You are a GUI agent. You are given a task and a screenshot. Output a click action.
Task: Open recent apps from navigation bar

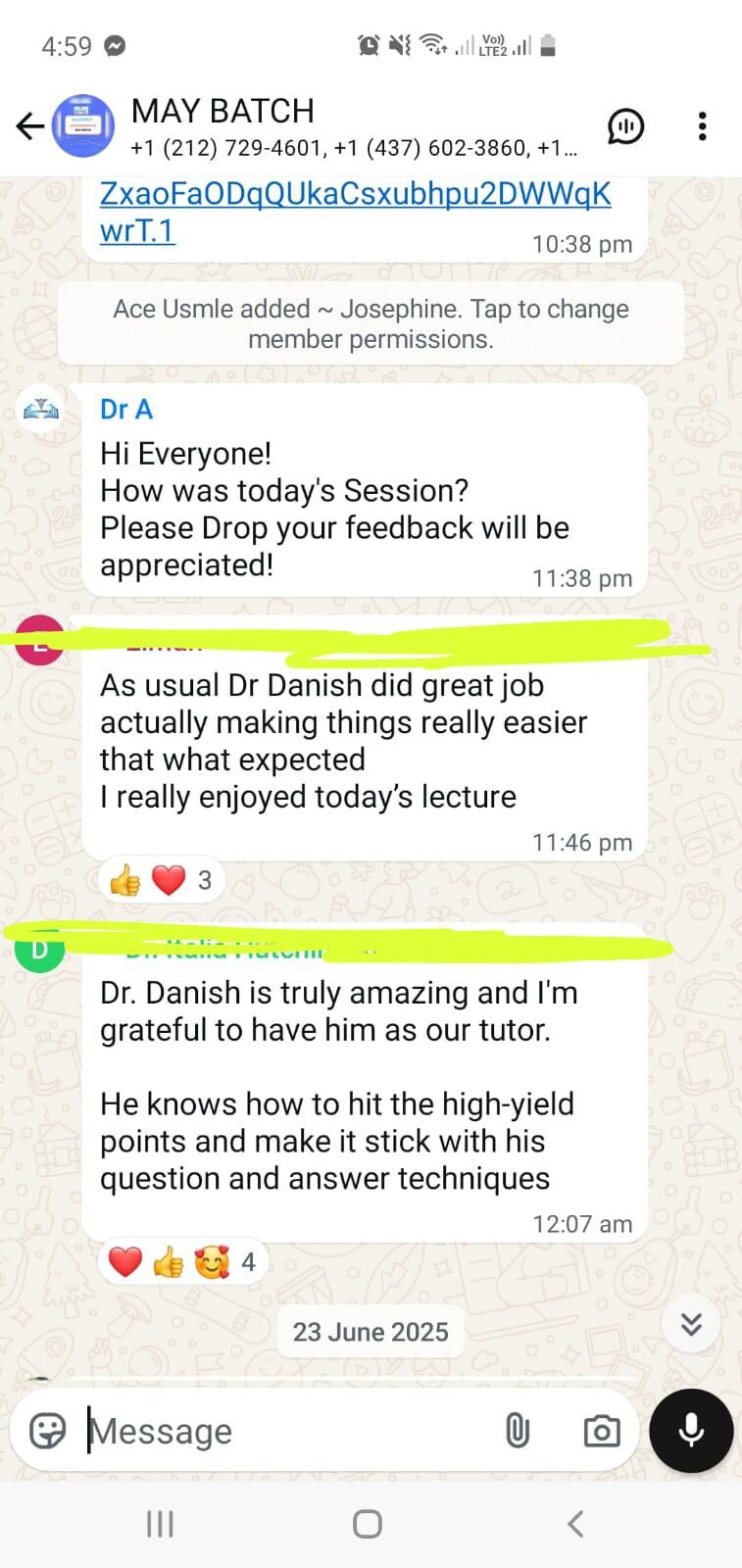pos(160,1524)
